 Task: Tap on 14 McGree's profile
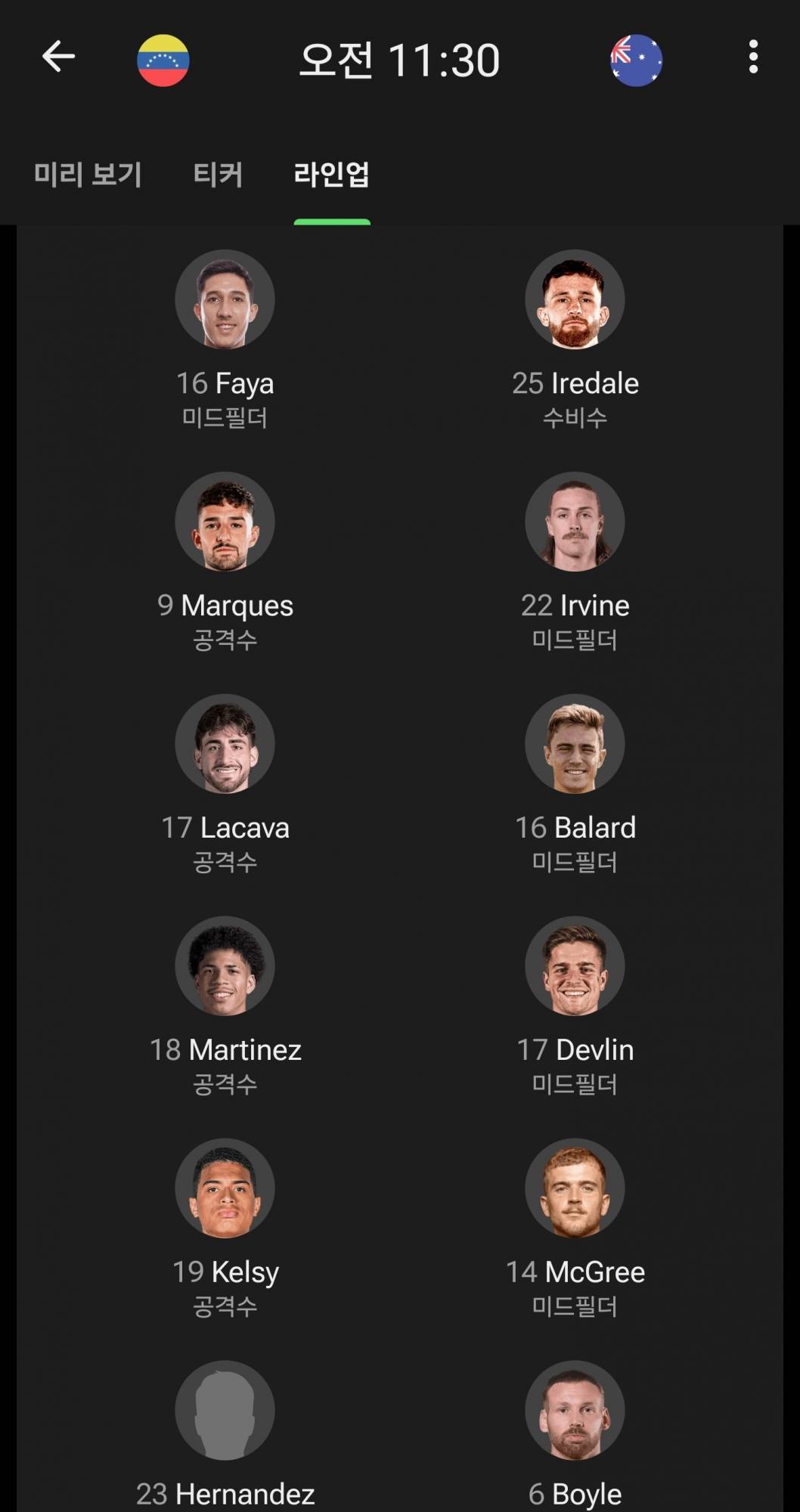pos(575,1189)
